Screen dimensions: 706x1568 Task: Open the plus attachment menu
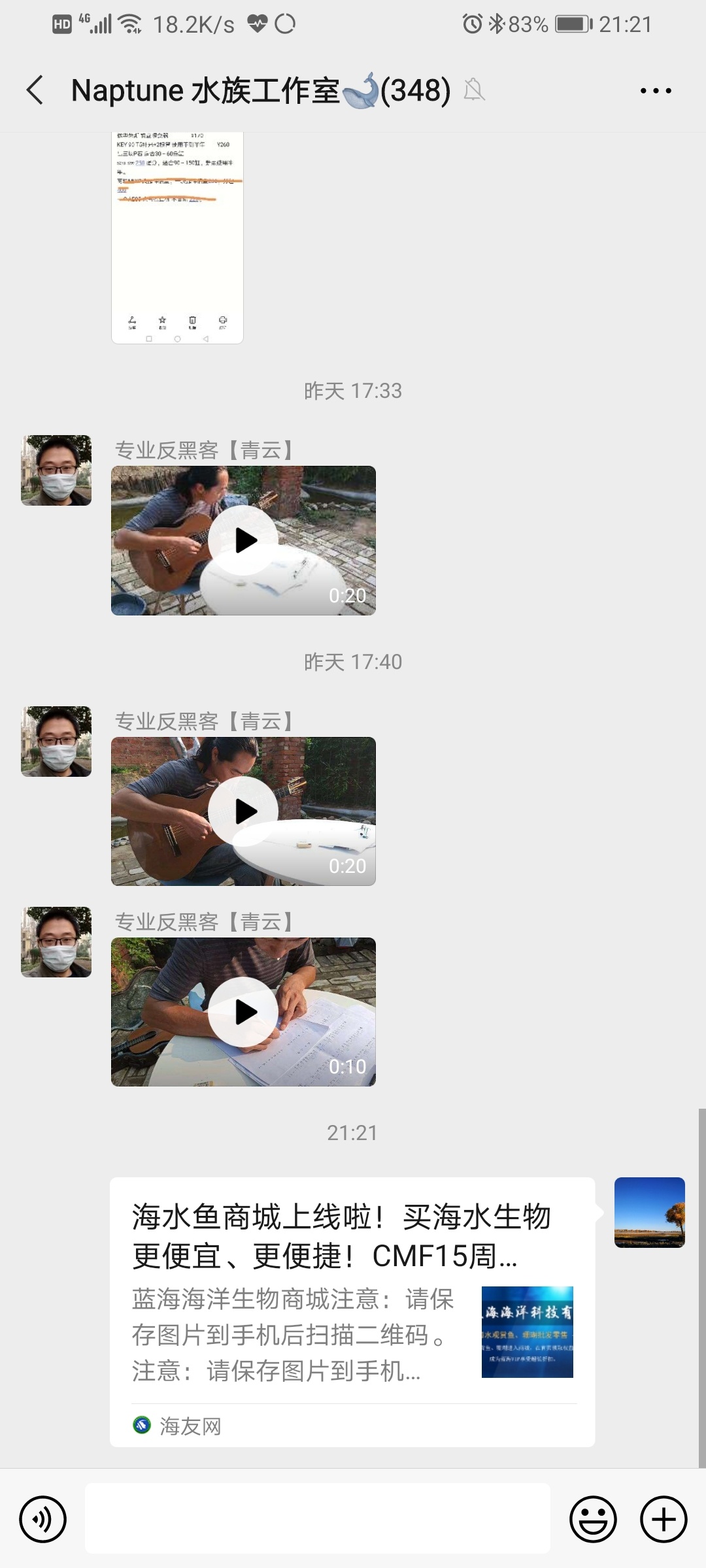[663, 1519]
